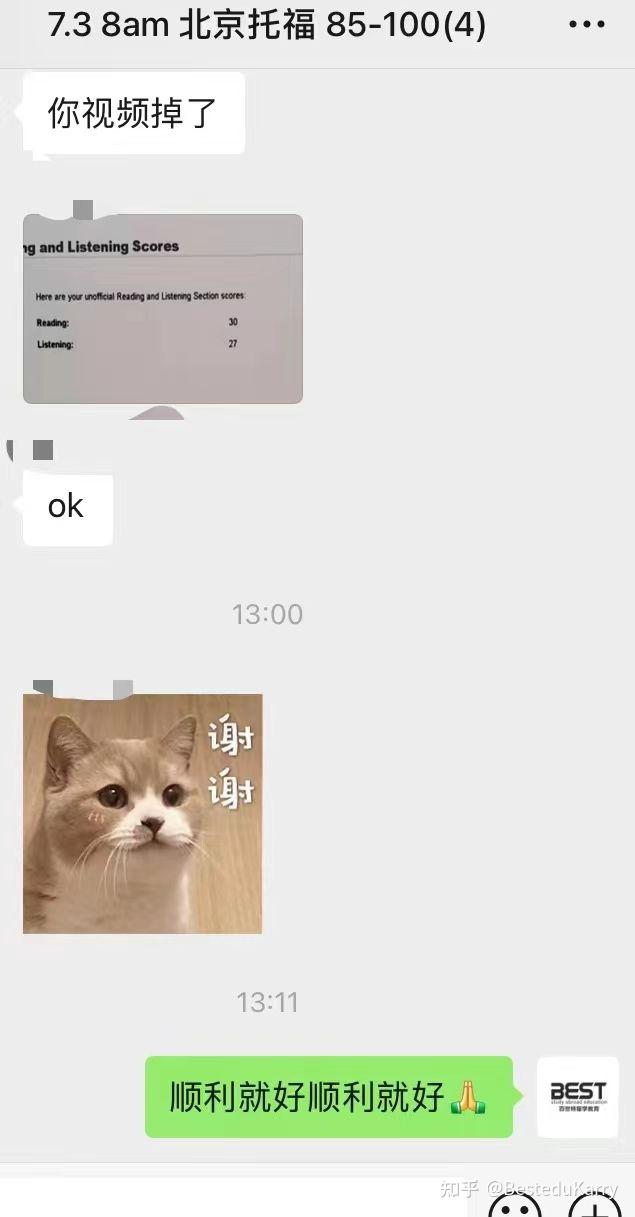Open the thank-you cat sticker

tap(143, 814)
